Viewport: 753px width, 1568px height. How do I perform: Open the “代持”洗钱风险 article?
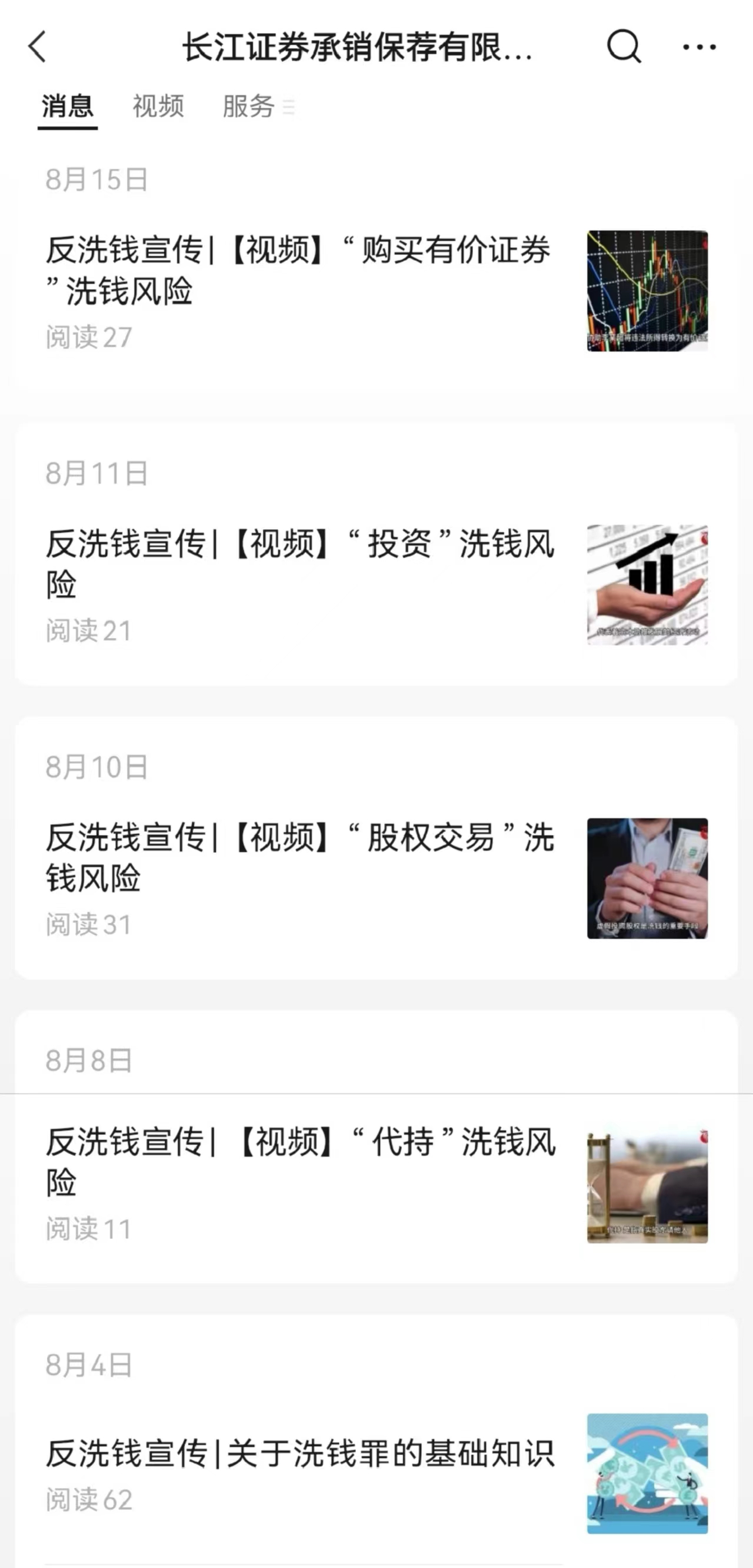click(x=376, y=1184)
